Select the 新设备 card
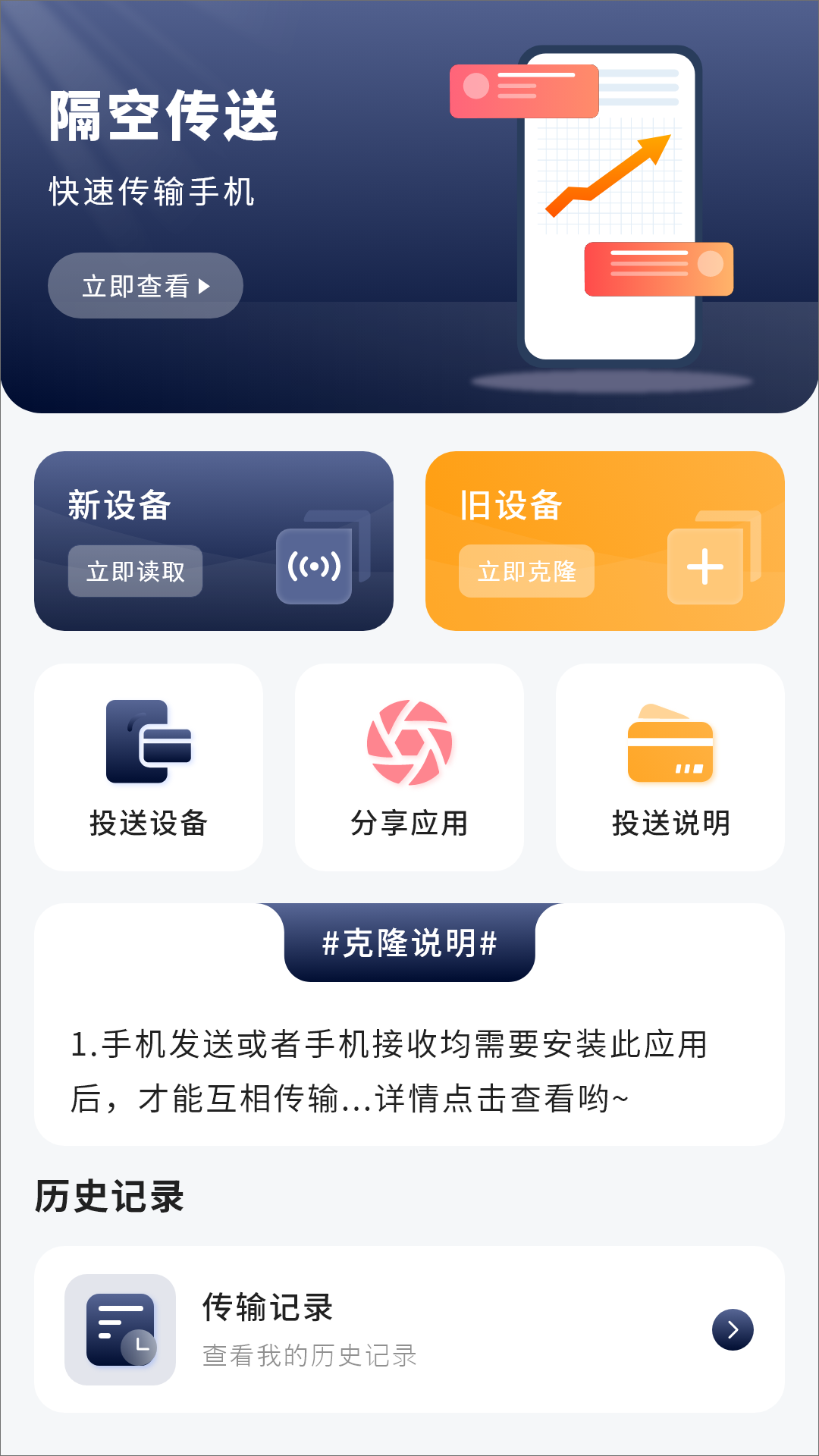This screenshot has height=1456, width=819. (214, 540)
